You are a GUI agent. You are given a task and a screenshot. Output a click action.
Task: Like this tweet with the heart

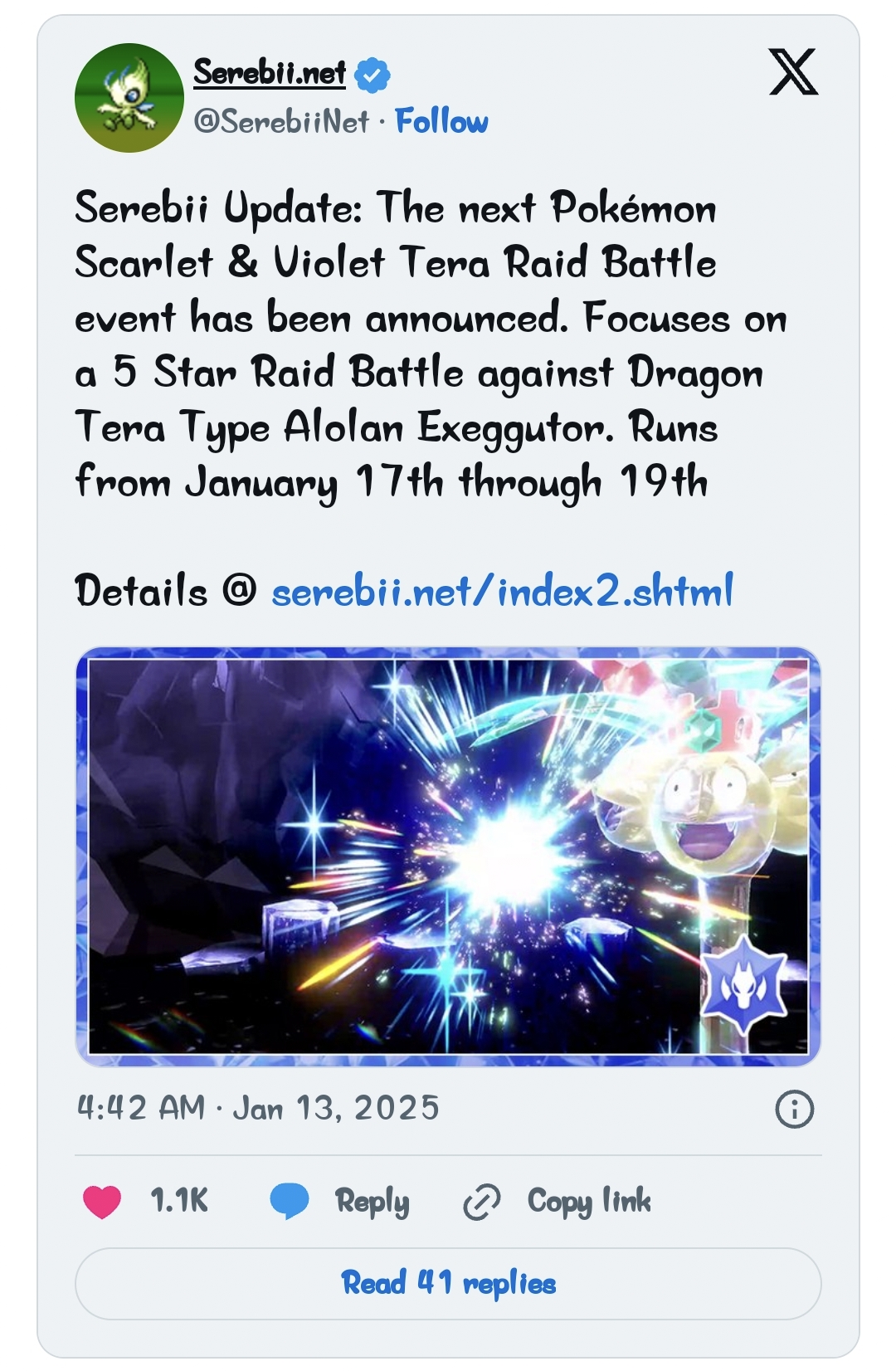click(103, 1201)
